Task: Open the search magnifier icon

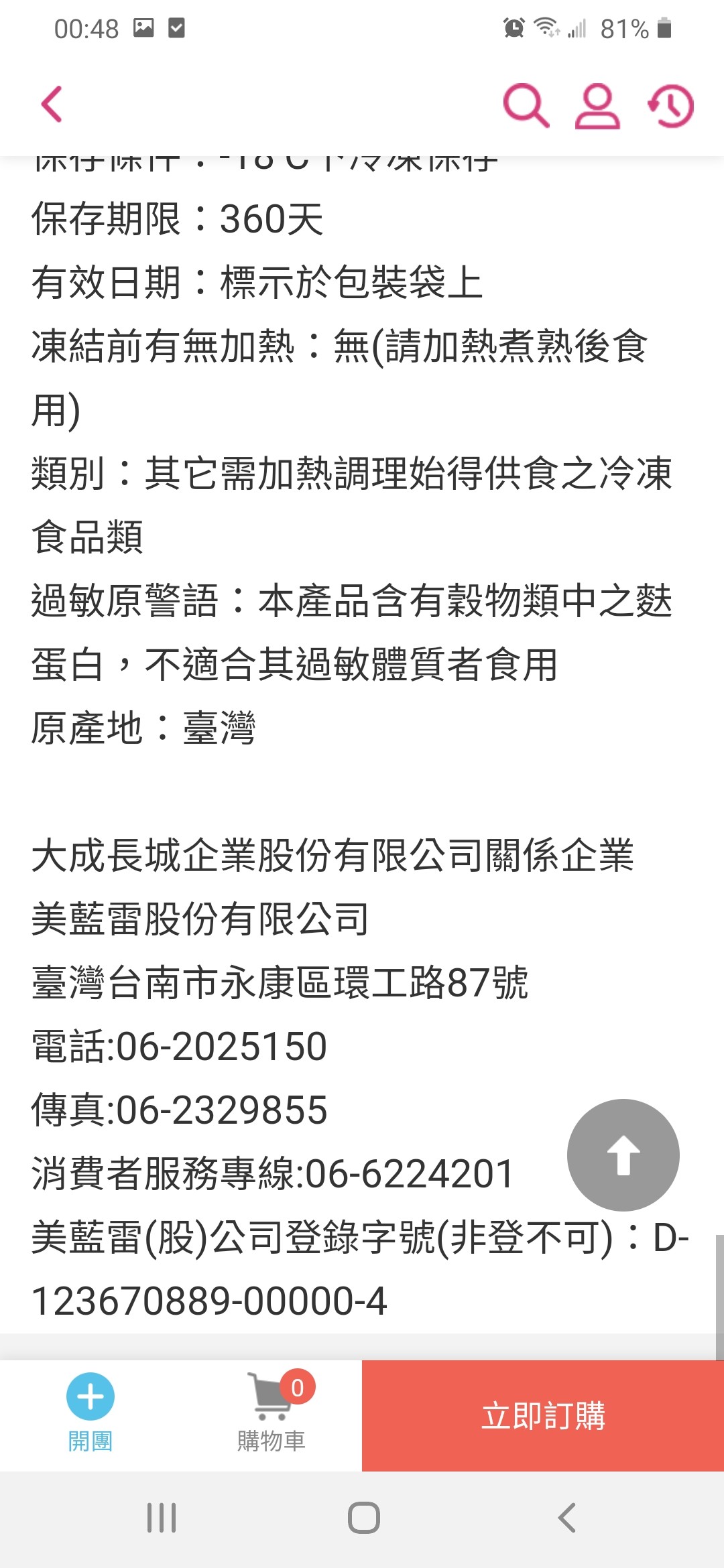Action: pyautogui.click(x=526, y=105)
